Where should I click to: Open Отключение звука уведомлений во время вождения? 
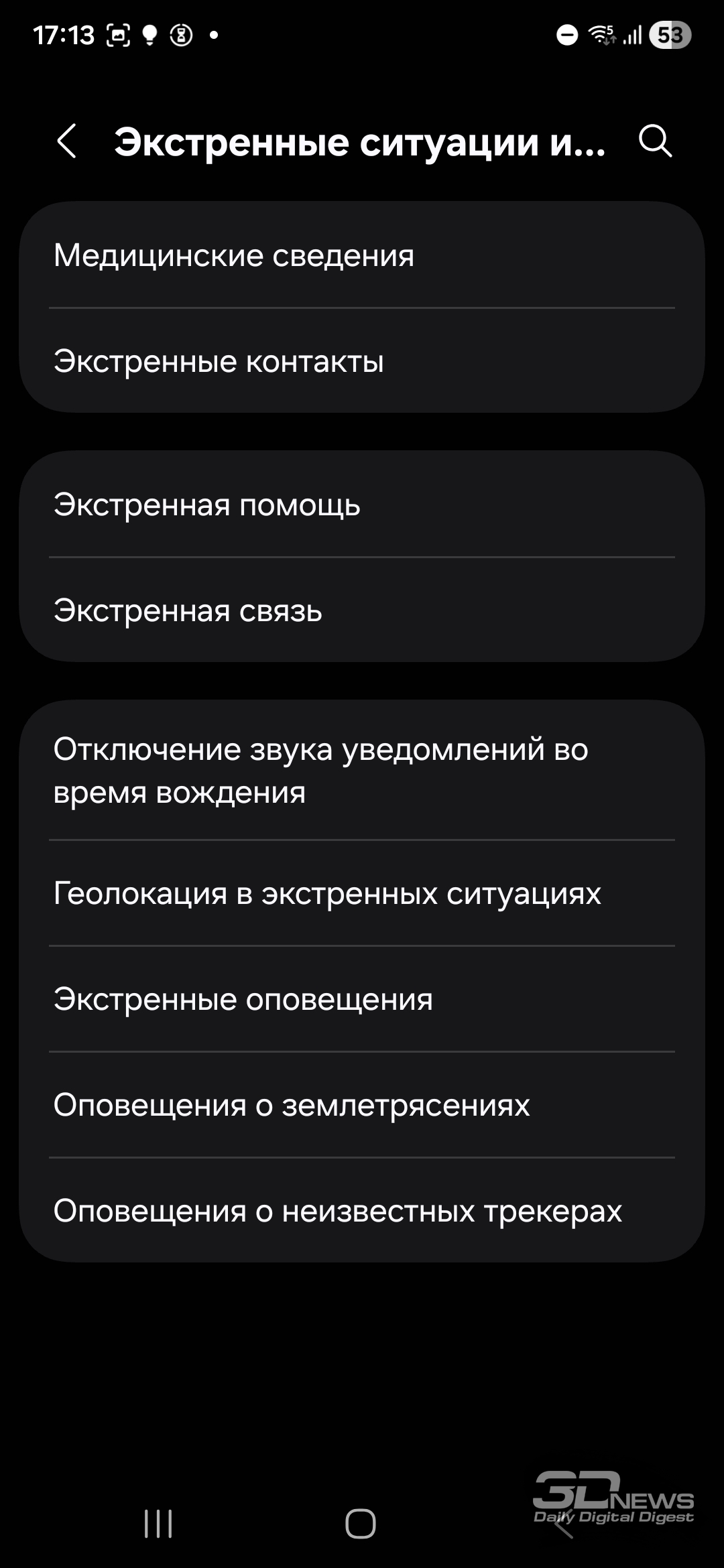362,771
